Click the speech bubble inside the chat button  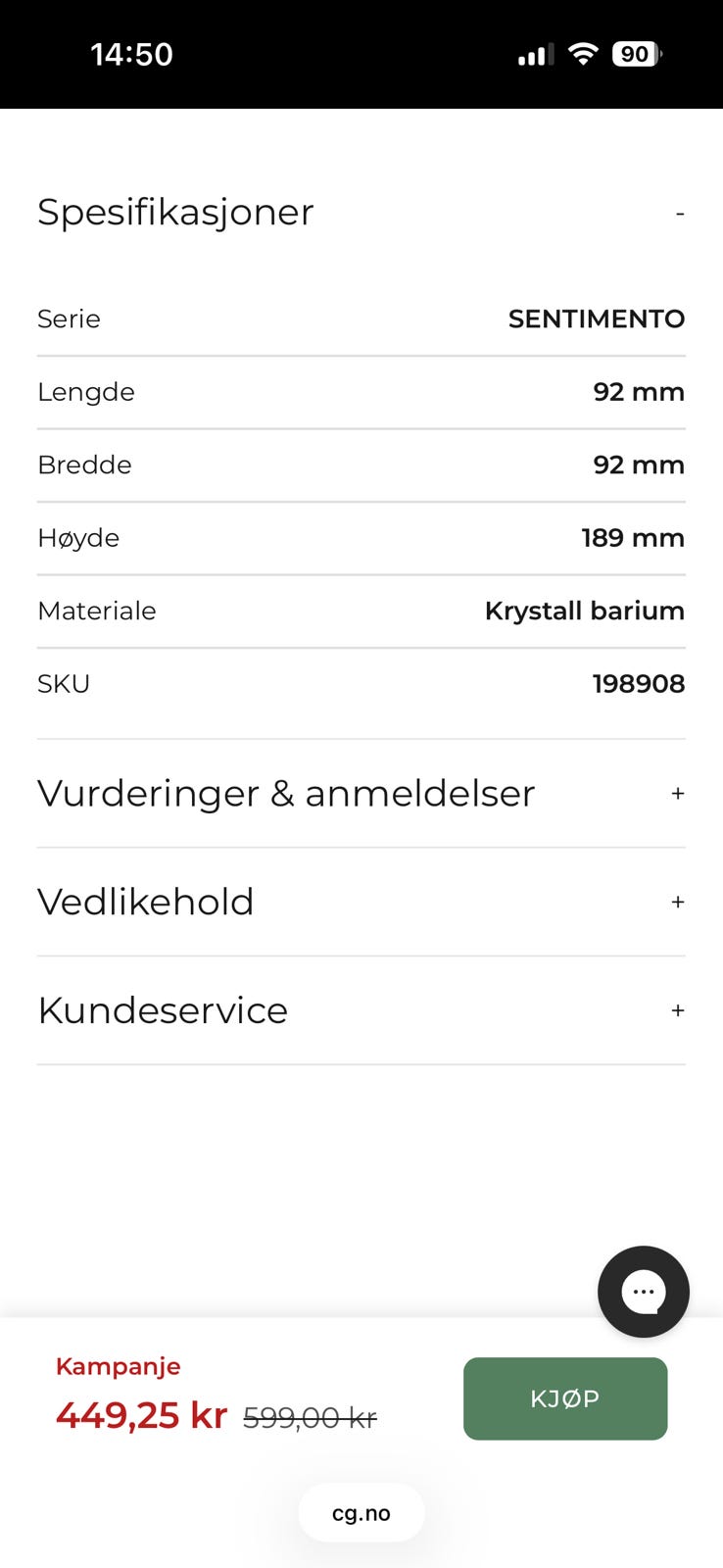point(643,1292)
